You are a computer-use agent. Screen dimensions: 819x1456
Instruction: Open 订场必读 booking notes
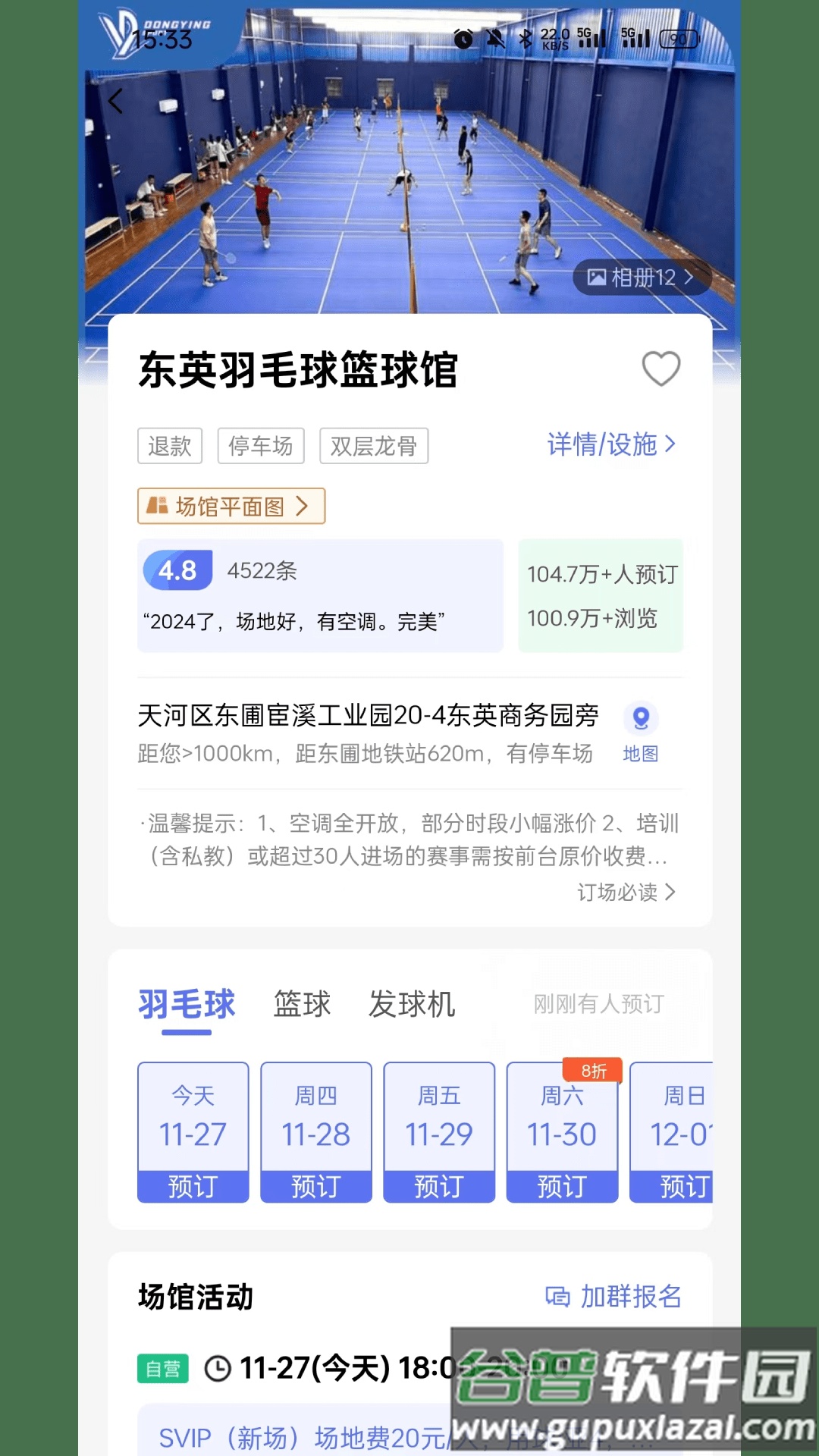[618, 893]
